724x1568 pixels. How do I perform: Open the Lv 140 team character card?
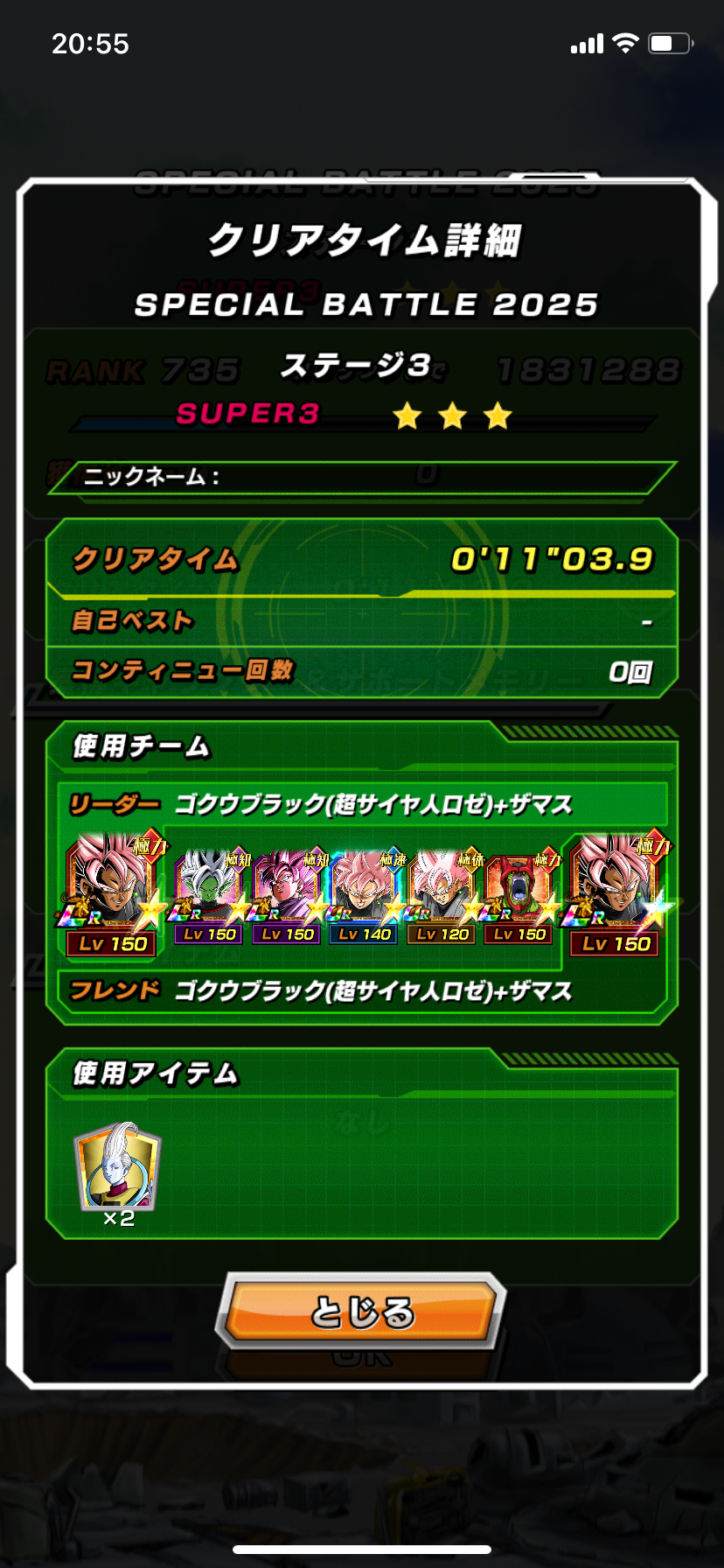coord(365,896)
